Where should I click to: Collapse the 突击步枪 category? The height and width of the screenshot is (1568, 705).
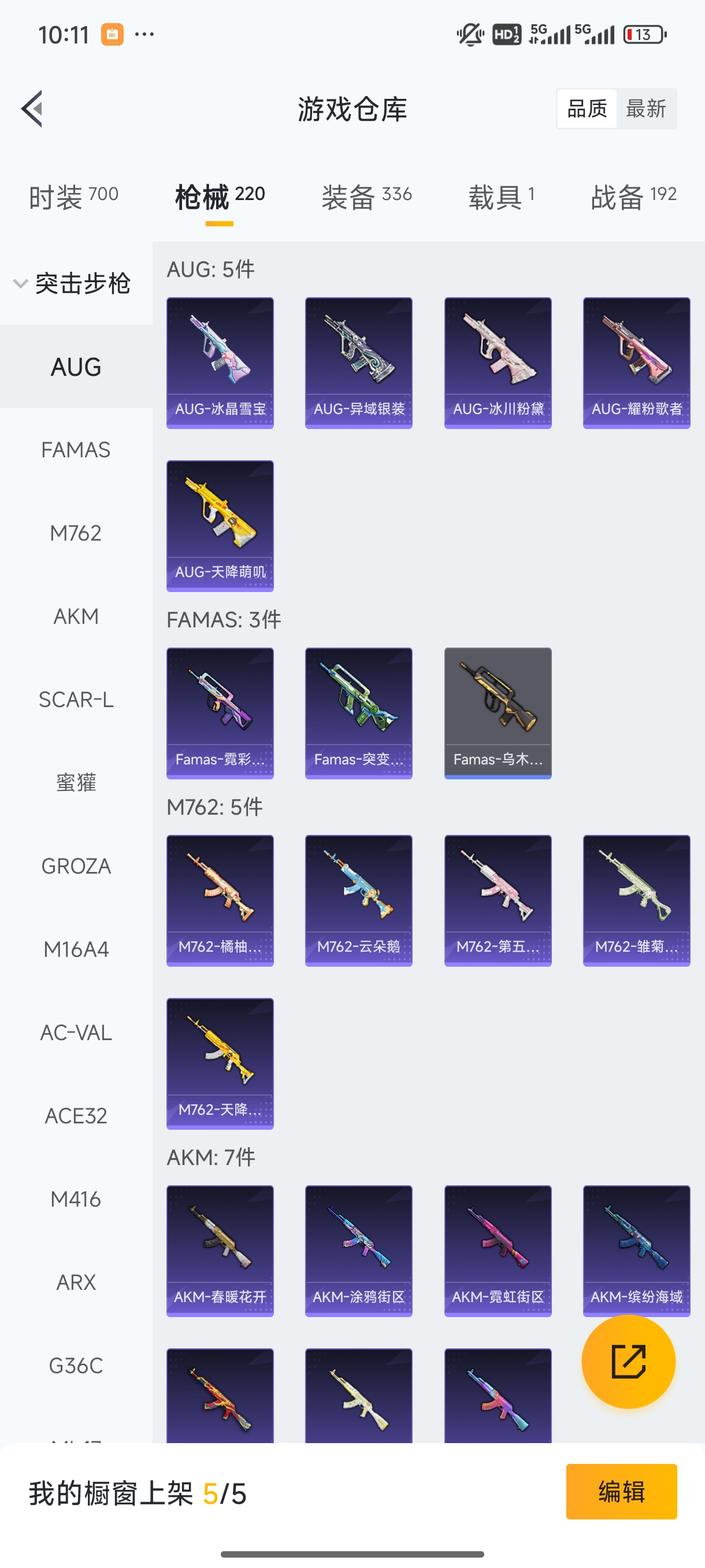point(73,284)
